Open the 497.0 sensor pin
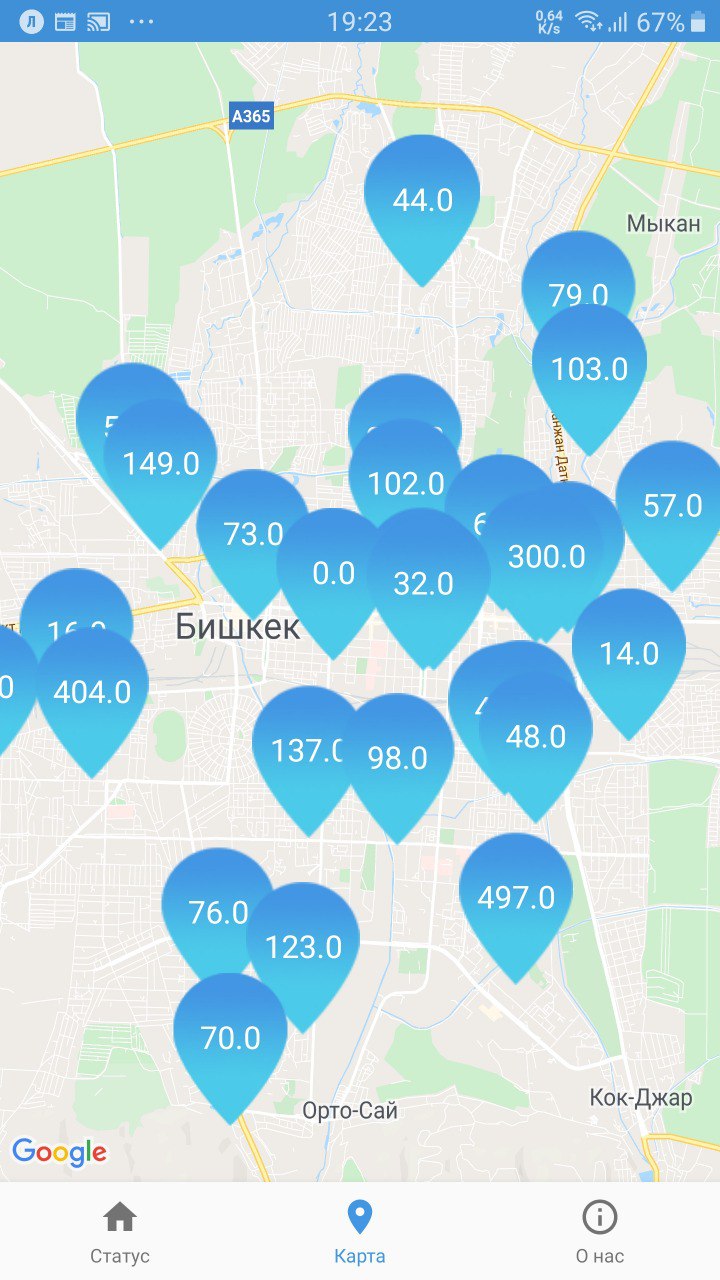The image size is (720, 1280). tap(516, 898)
